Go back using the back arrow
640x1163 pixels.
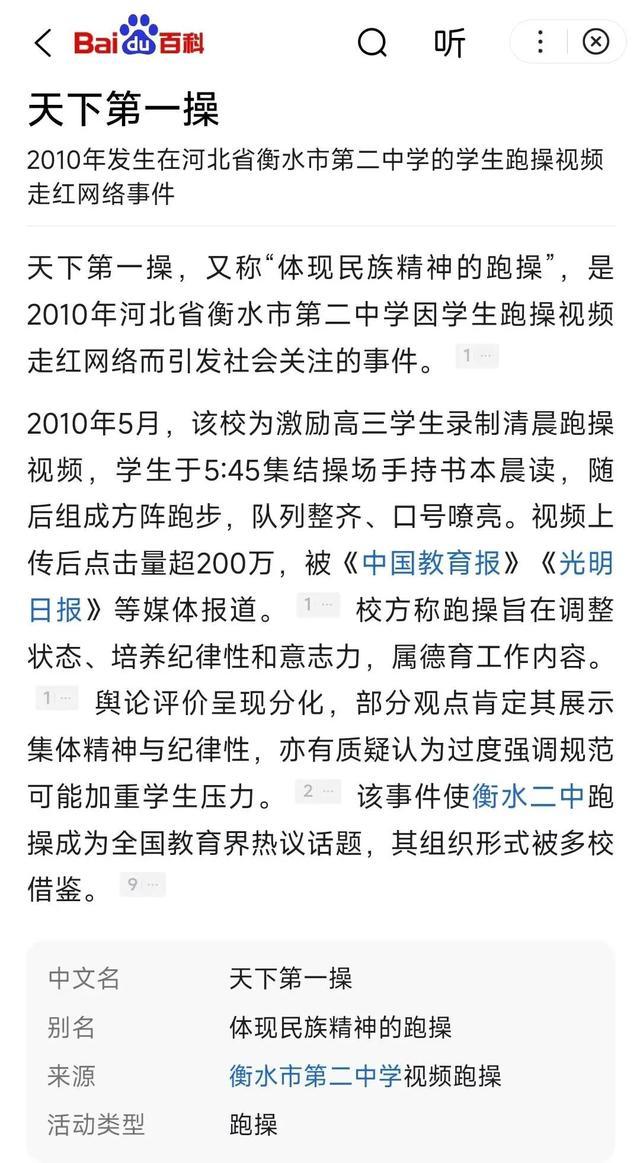42,43
